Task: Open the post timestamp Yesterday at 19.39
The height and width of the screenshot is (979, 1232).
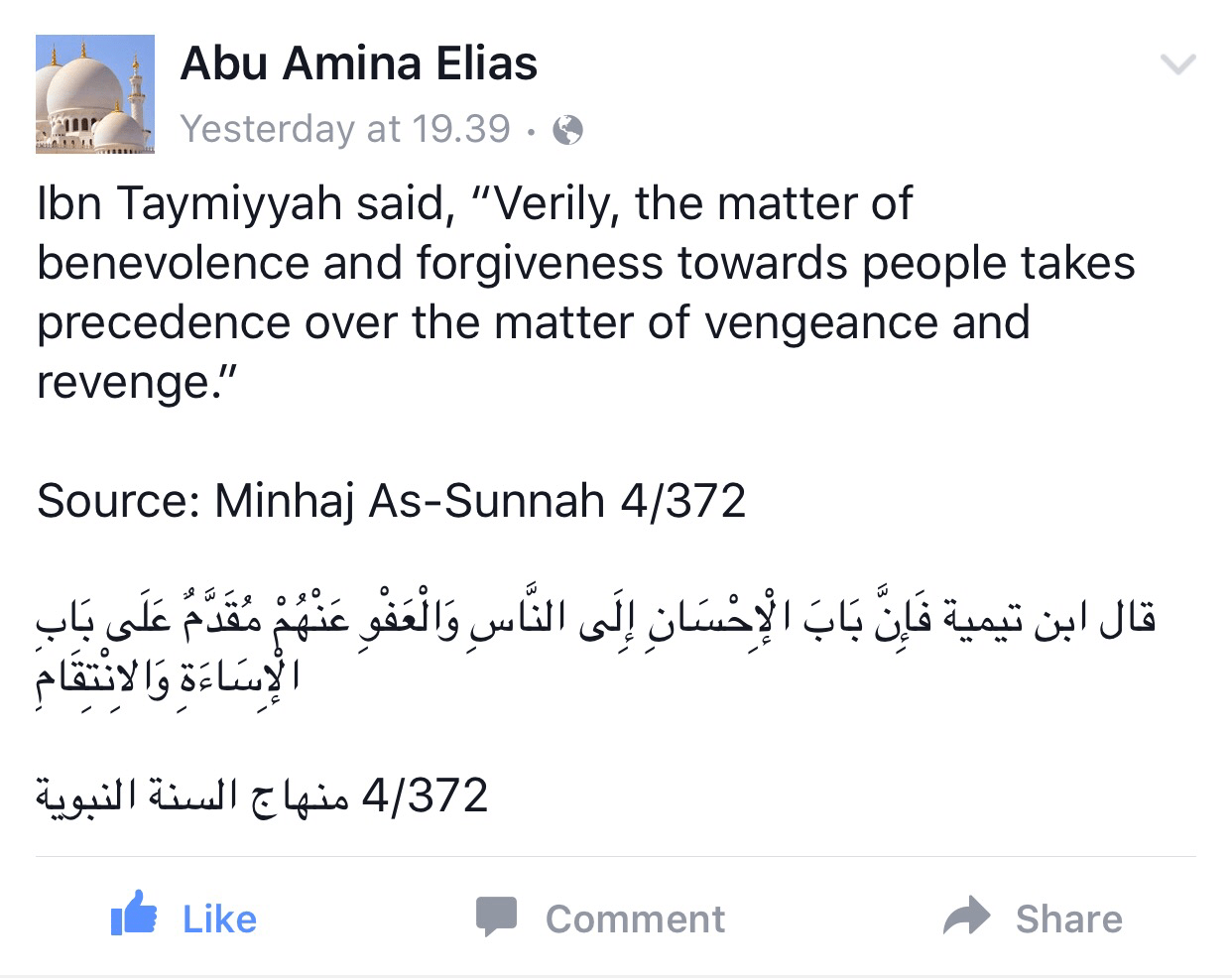Action: pos(345,129)
